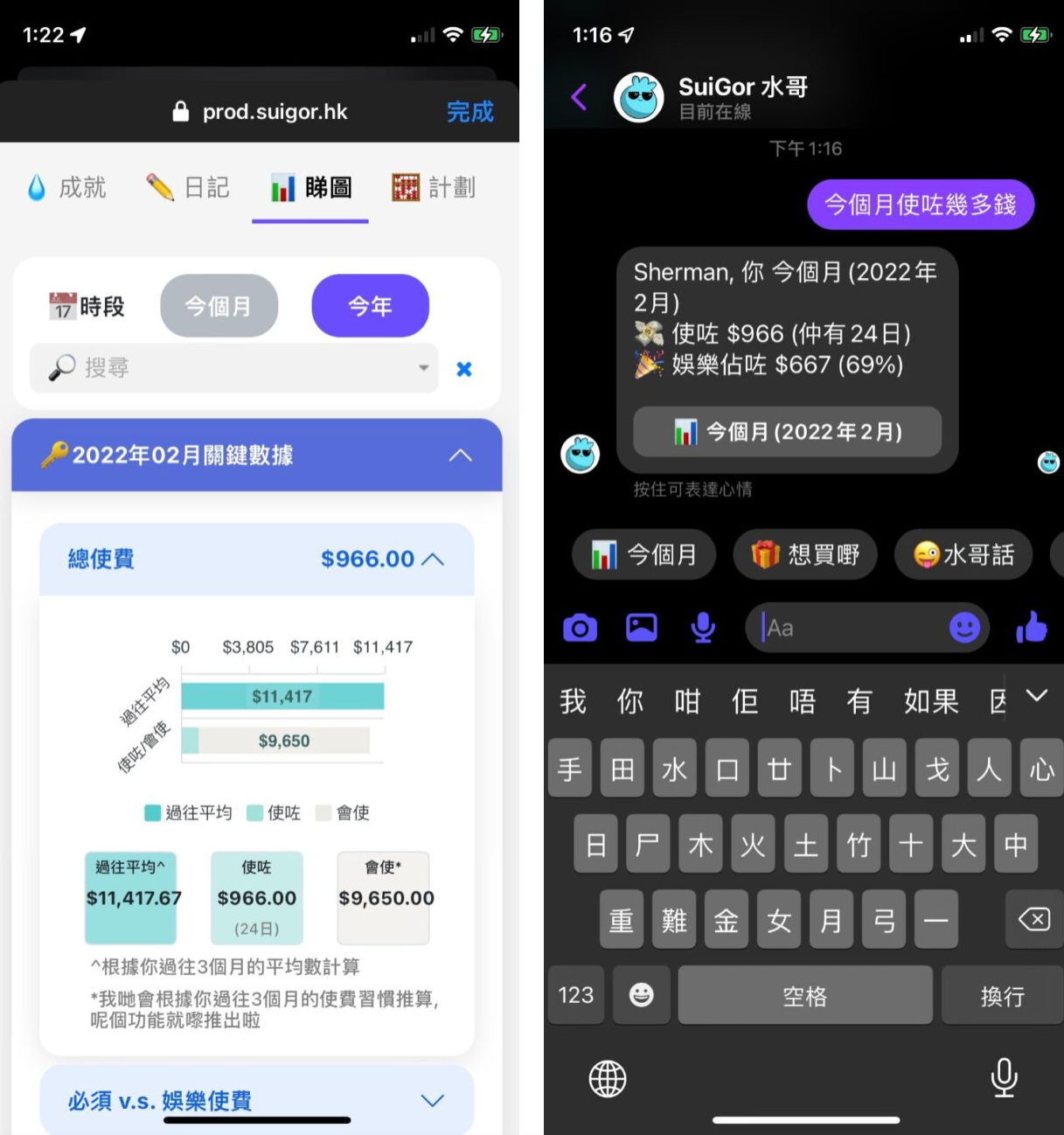Image resolution: width=1064 pixels, height=1135 pixels.
Task: Collapse the 2022年02月關鍵數據 section
Action: click(x=460, y=456)
